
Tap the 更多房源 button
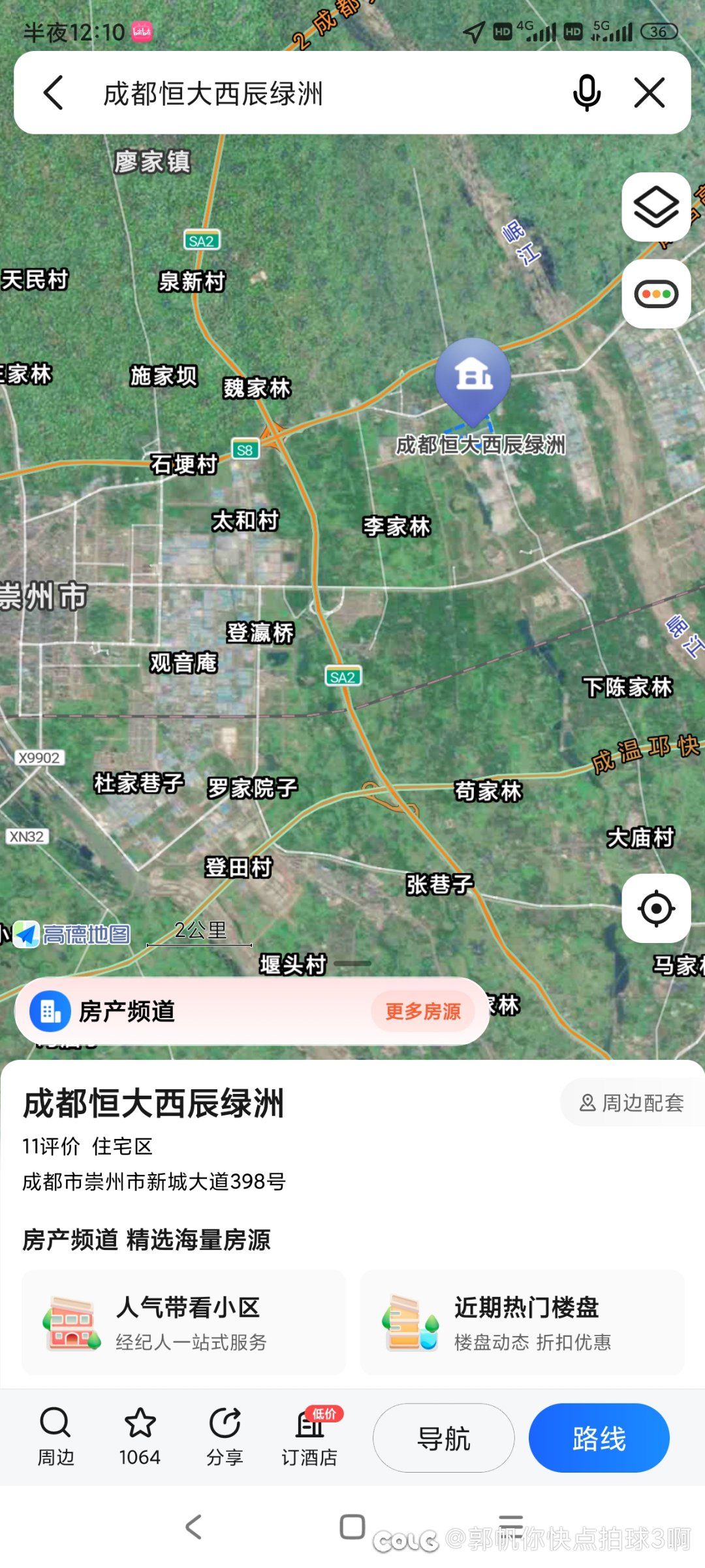pos(423,1012)
